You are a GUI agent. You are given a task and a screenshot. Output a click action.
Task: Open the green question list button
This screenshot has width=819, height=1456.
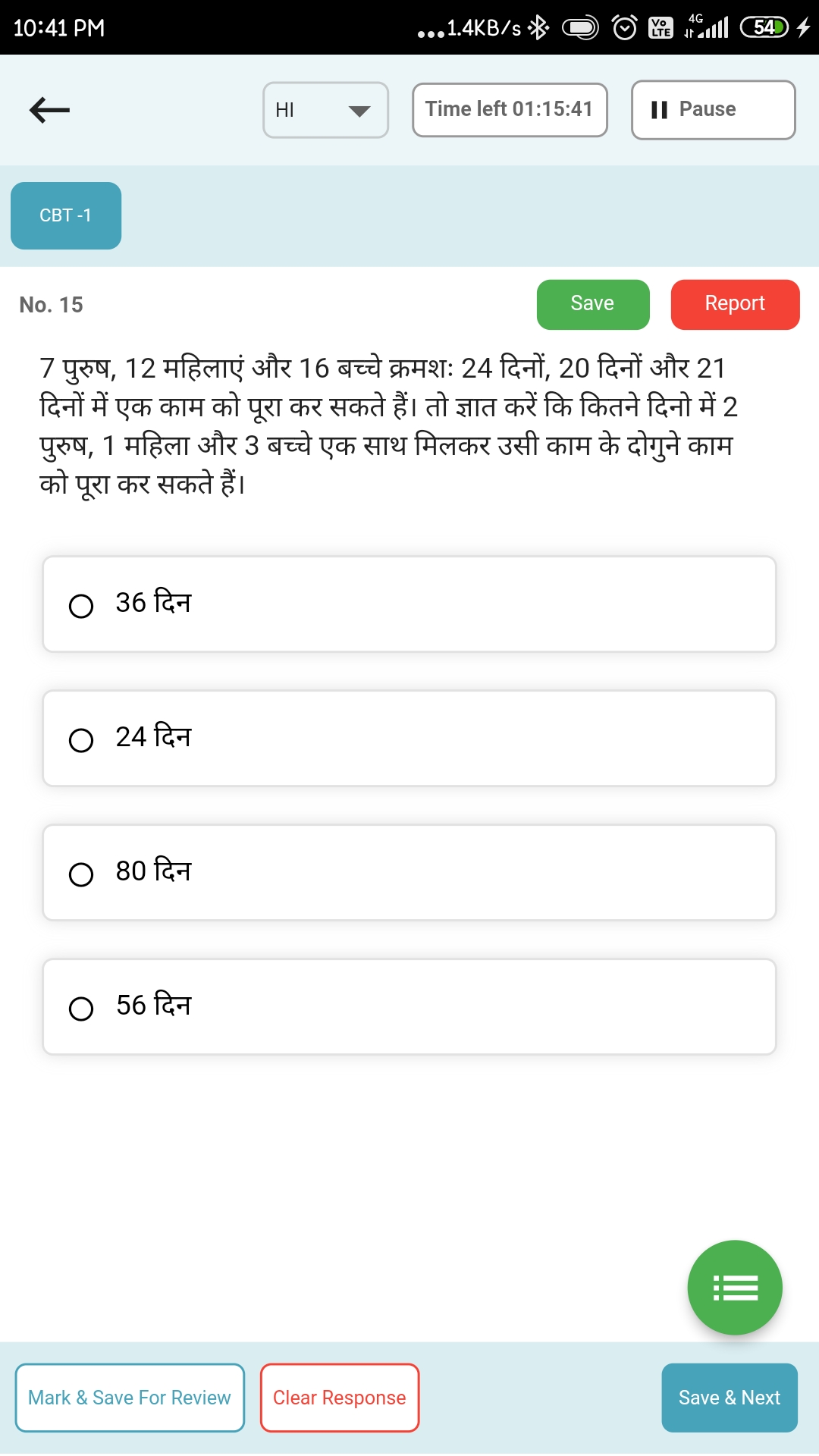pyautogui.click(x=735, y=1288)
